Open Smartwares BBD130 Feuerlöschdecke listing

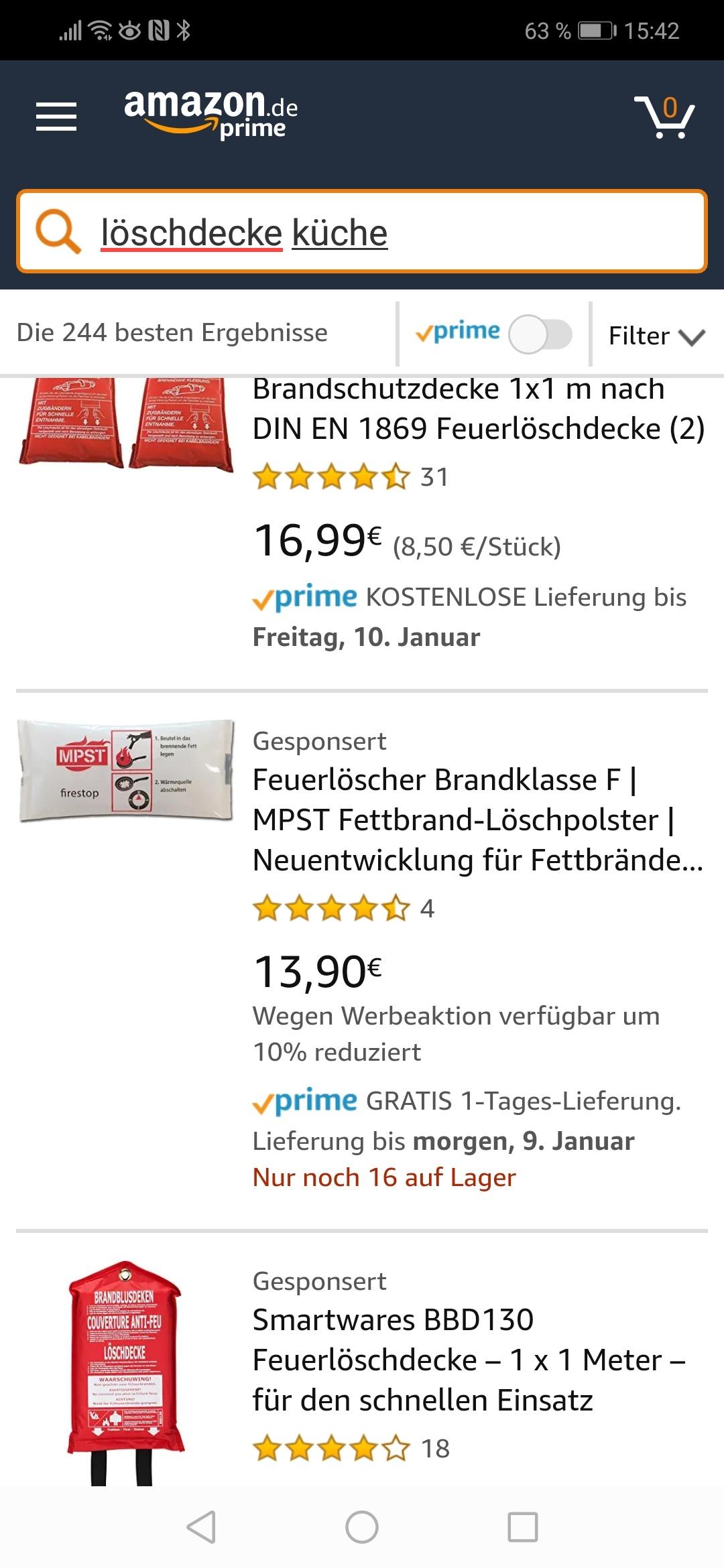point(469,1360)
